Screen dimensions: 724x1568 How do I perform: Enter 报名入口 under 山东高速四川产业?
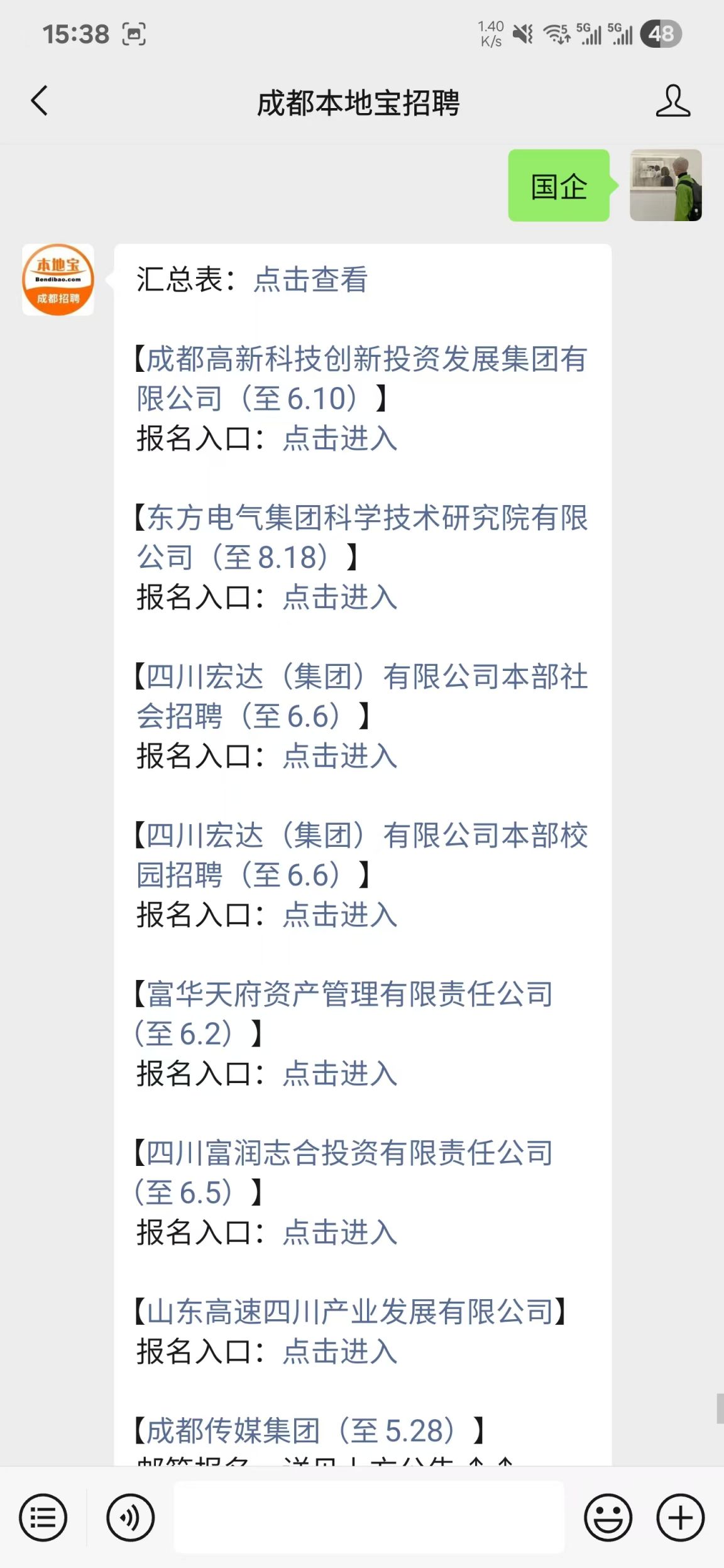pyautogui.click(x=340, y=1352)
